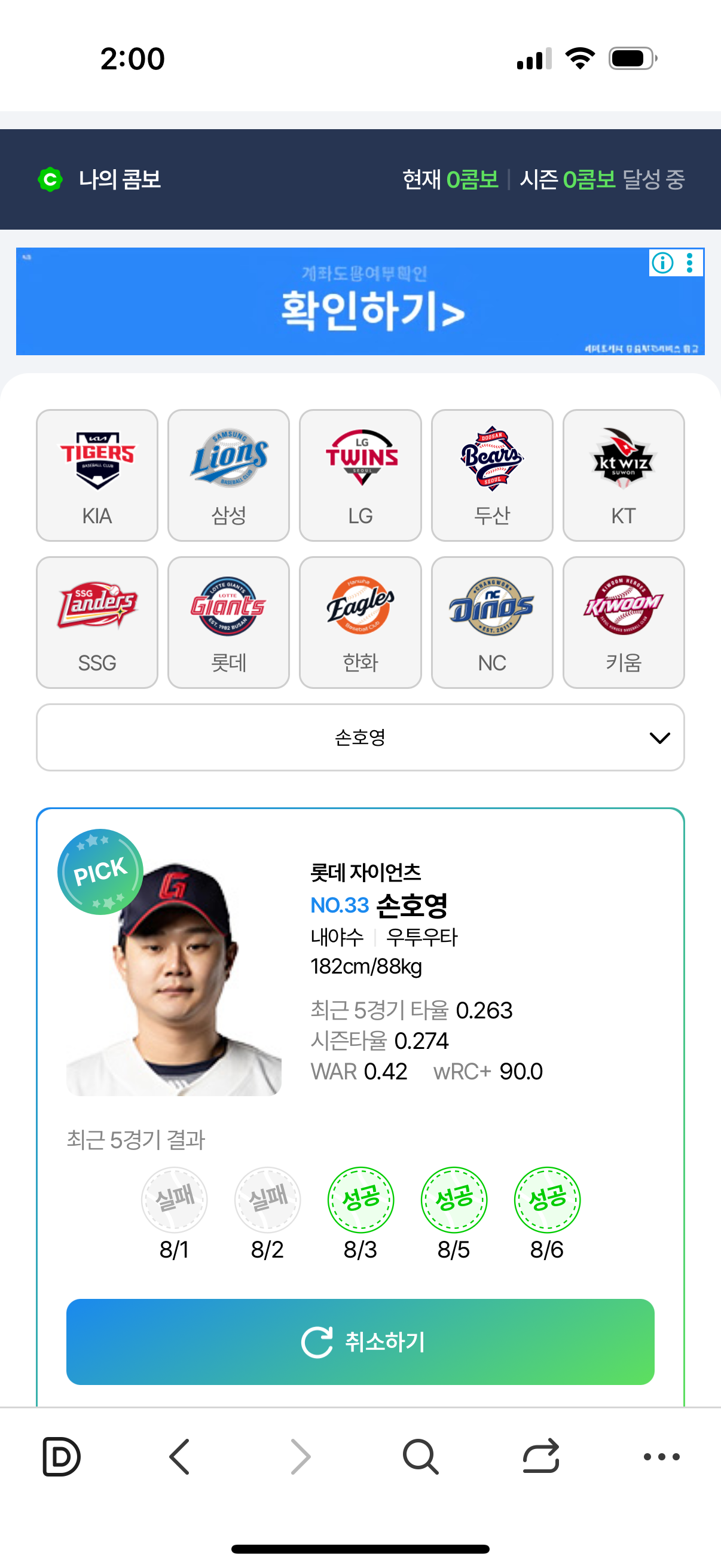721x1568 pixels.
Task: Select the 삼성 Lions team
Action: [228, 475]
